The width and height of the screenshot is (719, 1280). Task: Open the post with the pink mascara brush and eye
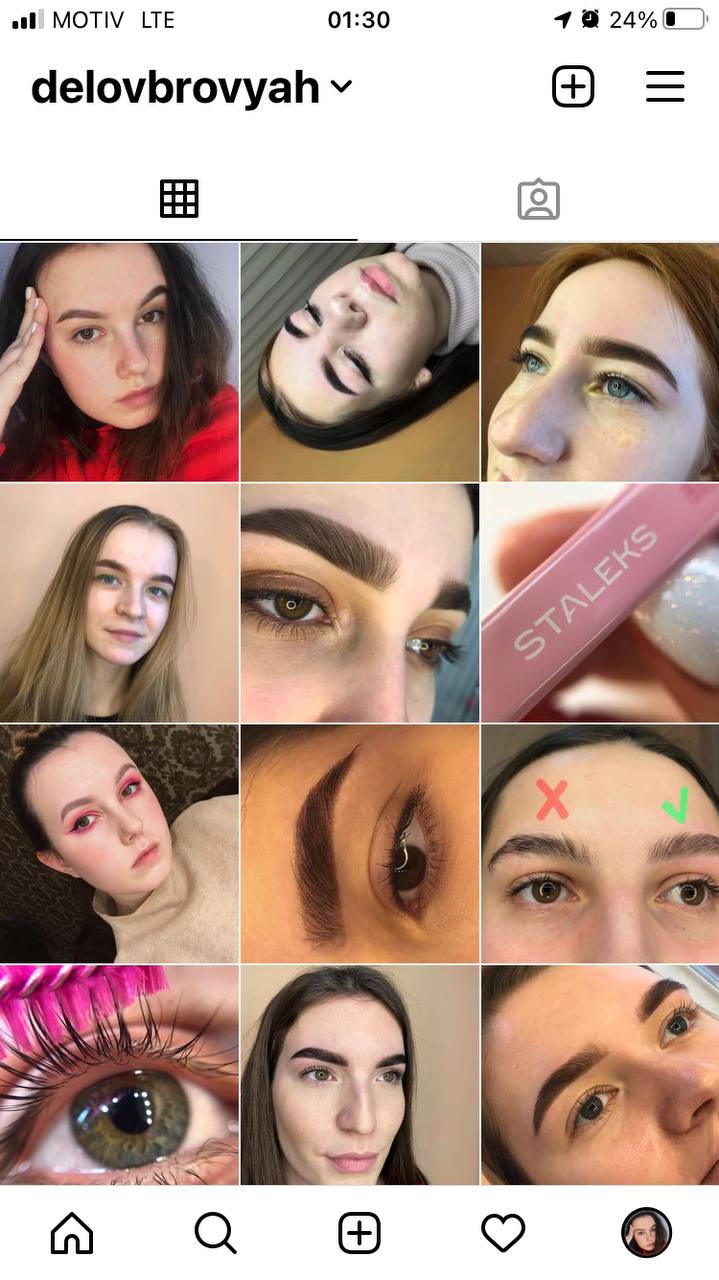[x=119, y=1075]
